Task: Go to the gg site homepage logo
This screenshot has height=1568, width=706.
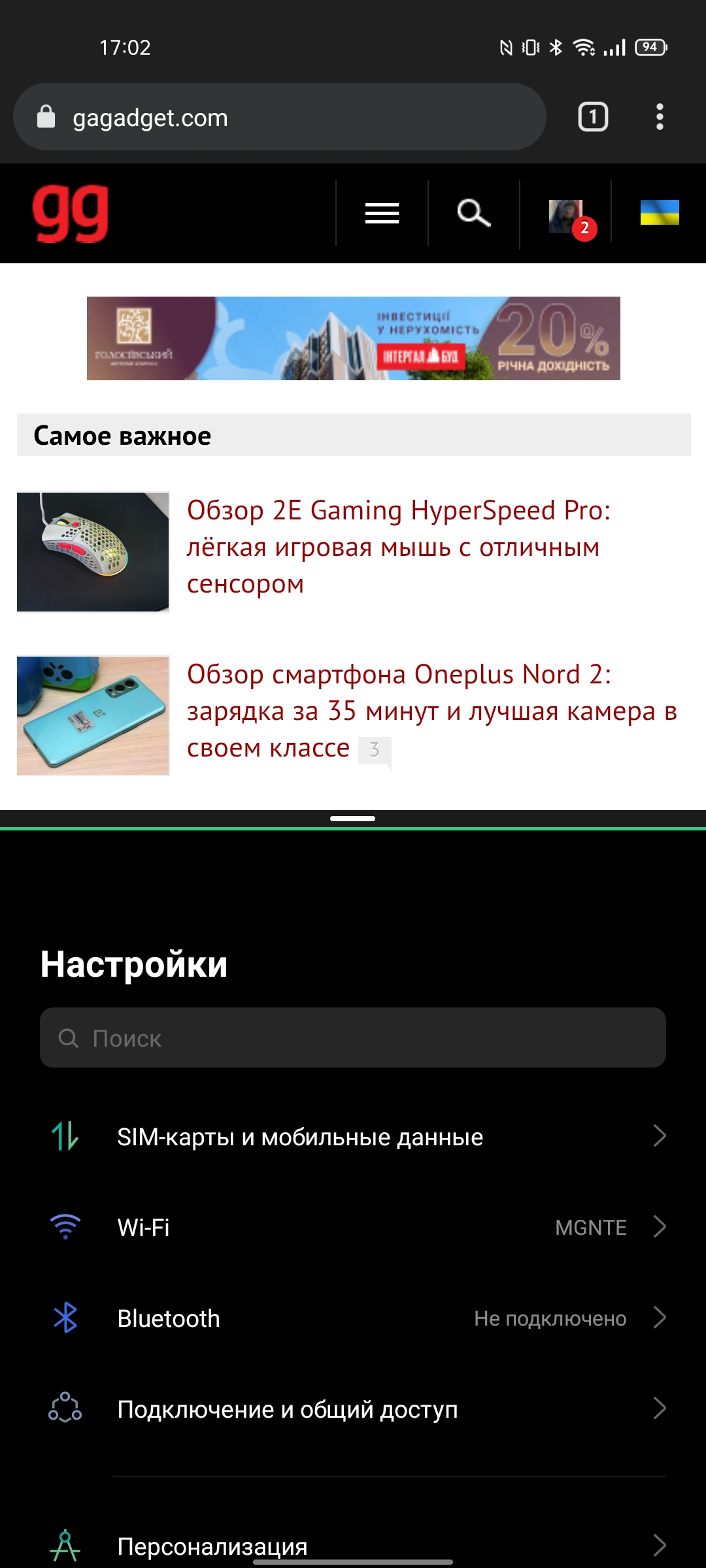Action: tap(71, 214)
